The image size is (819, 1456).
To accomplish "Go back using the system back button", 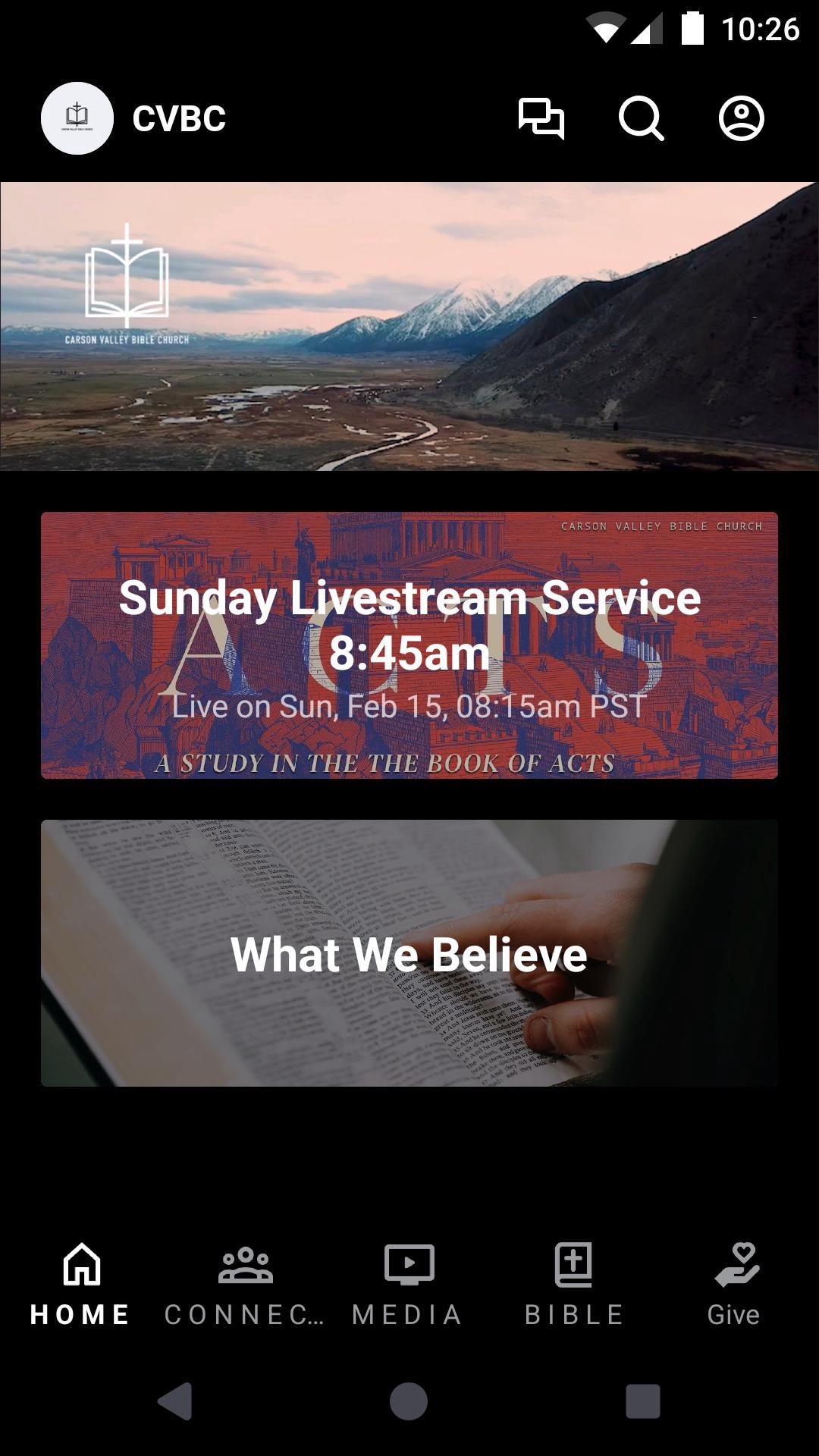I will click(x=175, y=1401).
